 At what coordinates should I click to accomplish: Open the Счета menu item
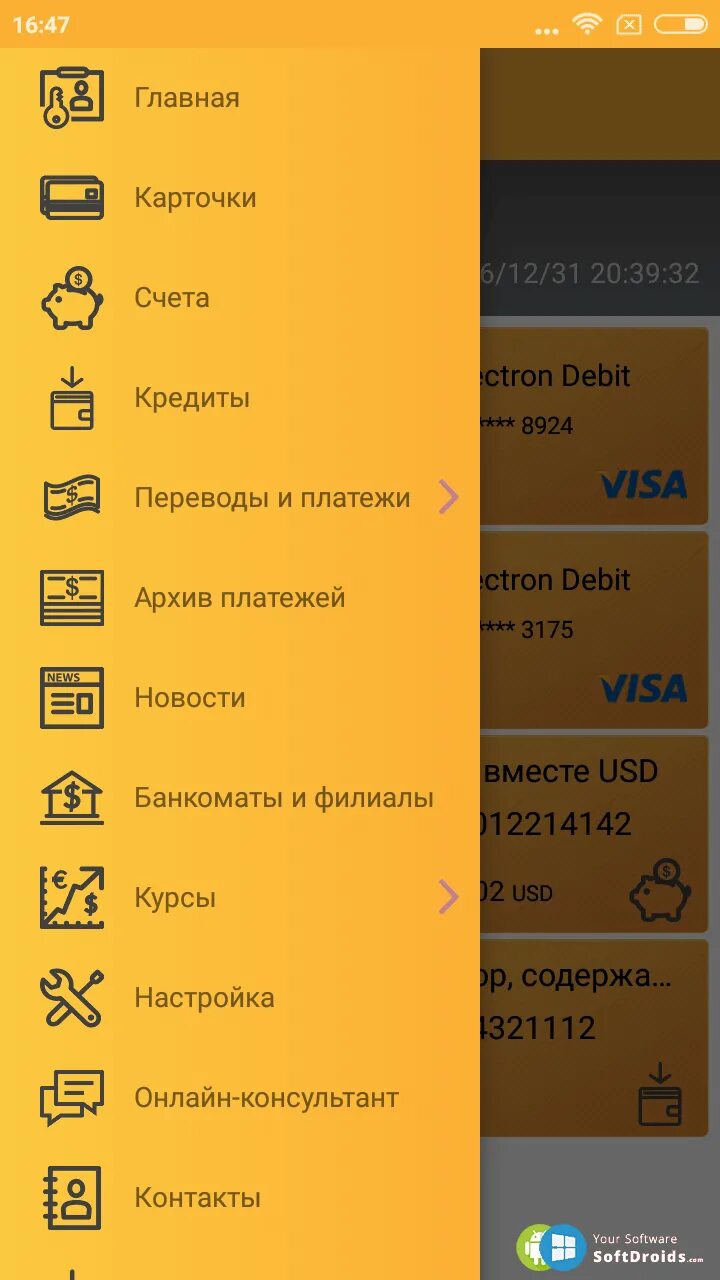[x=240, y=298]
